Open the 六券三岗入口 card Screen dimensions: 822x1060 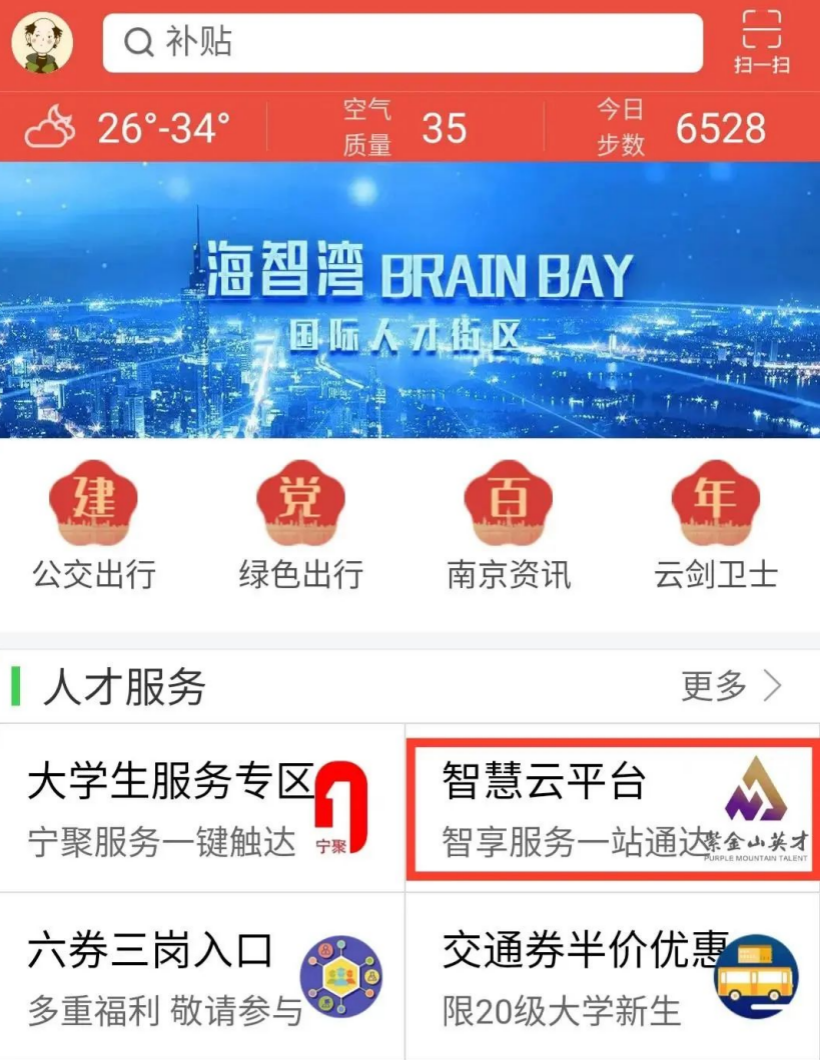202,976
